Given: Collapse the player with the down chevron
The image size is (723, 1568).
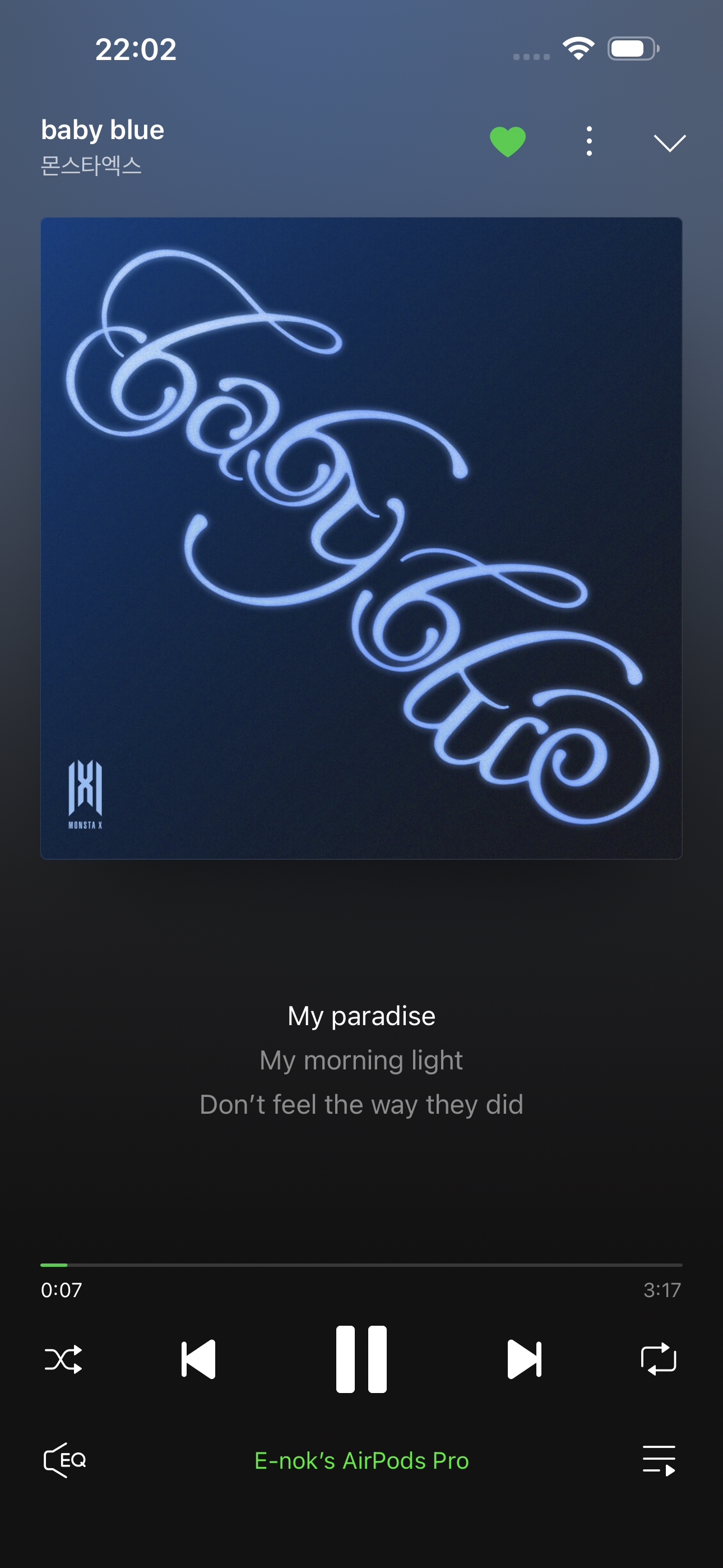Looking at the screenshot, I should click(669, 143).
